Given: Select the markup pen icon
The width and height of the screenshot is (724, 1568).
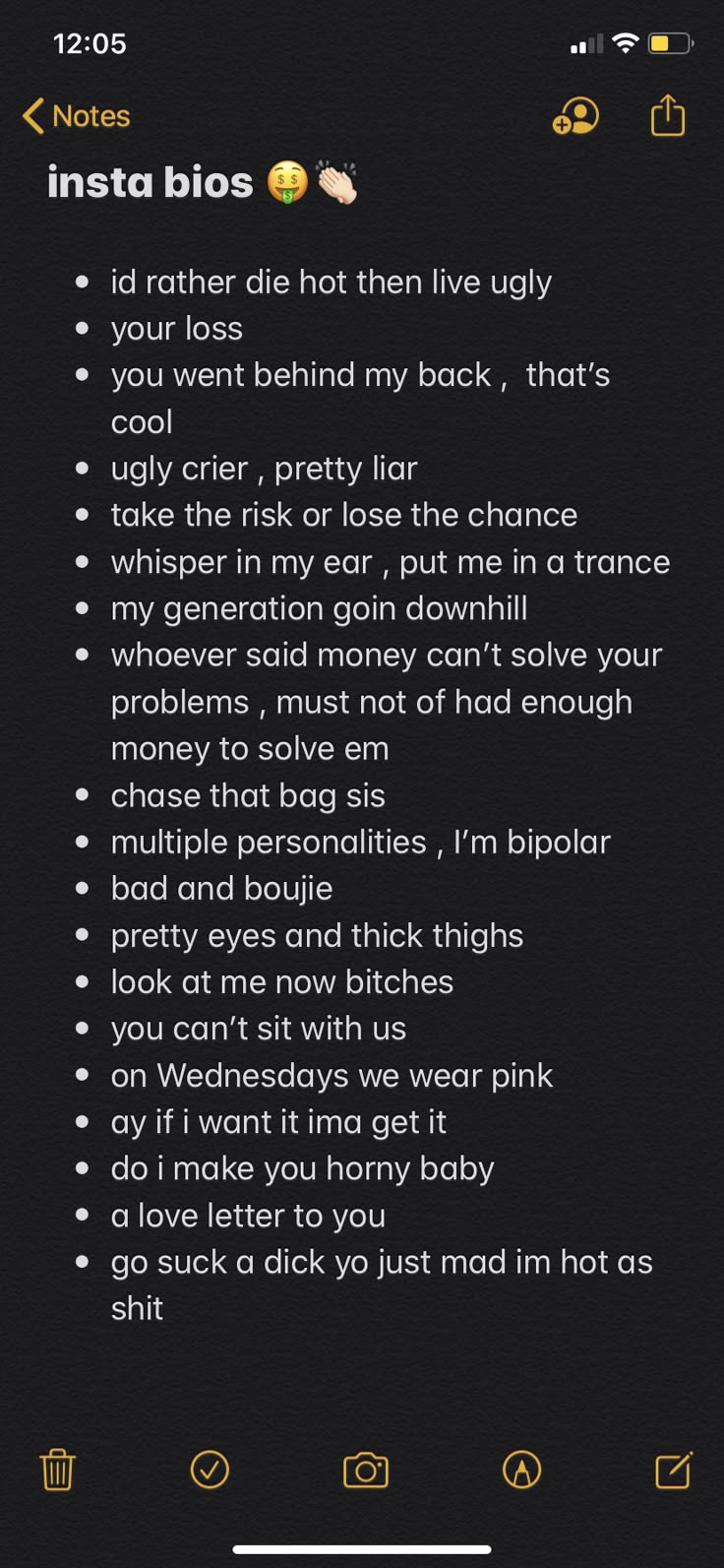Looking at the screenshot, I should point(521,1471).
